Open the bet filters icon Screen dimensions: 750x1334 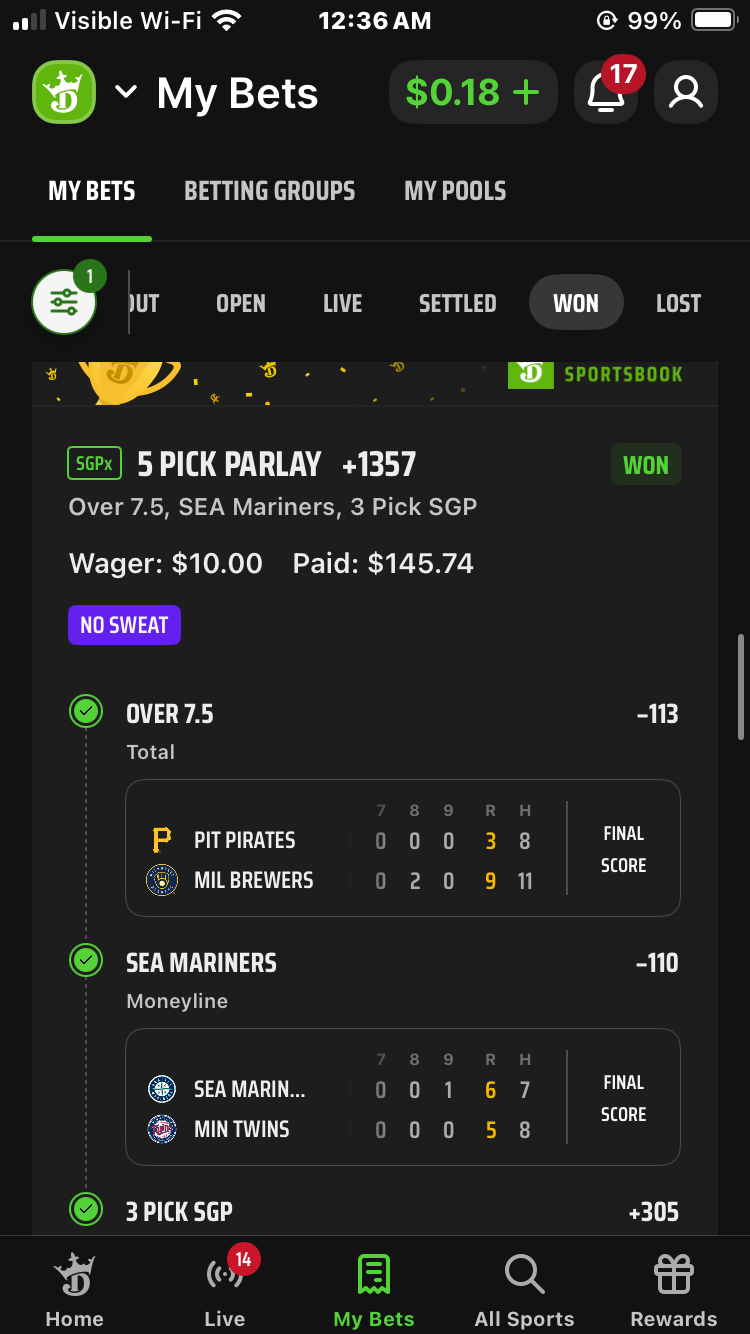coord(64,302)
